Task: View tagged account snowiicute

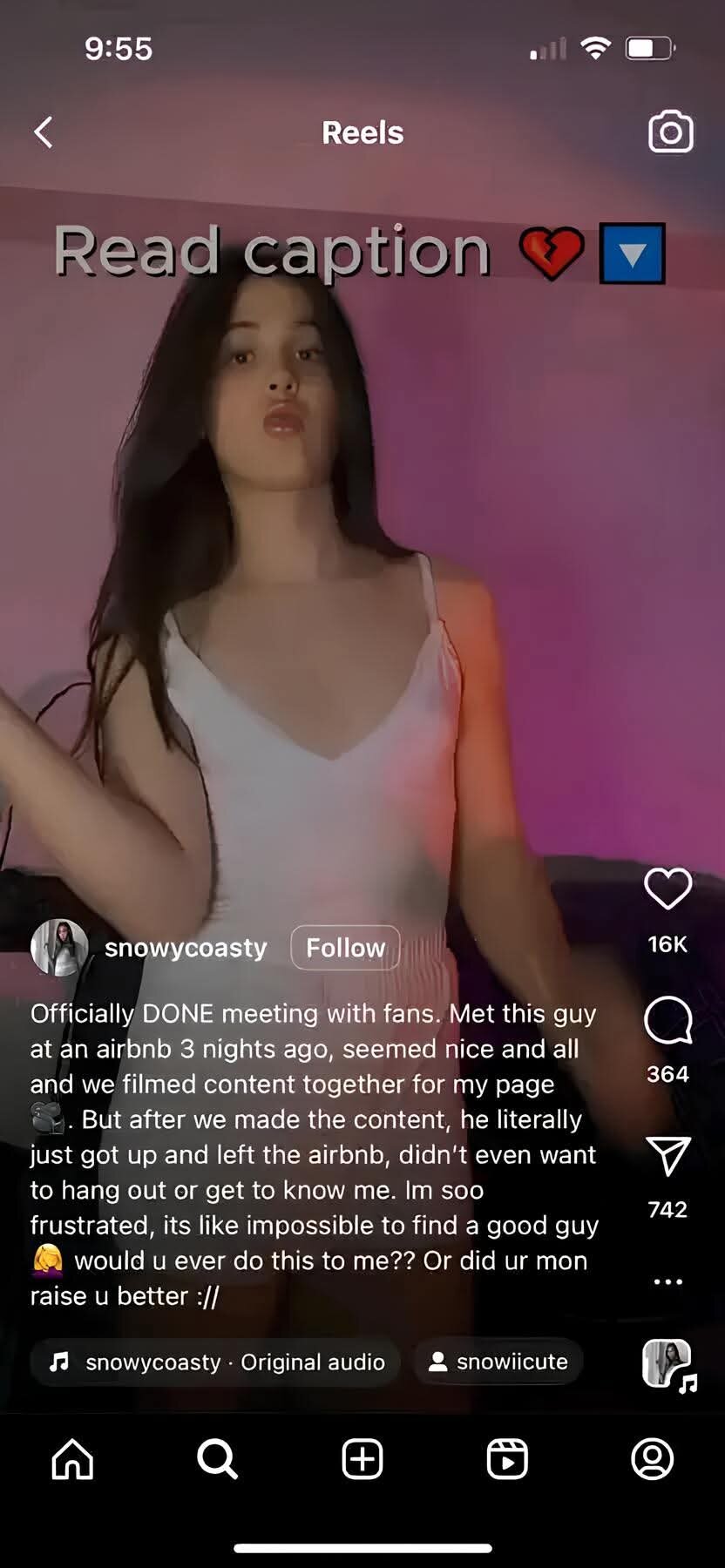Action: coord(498,1362)
